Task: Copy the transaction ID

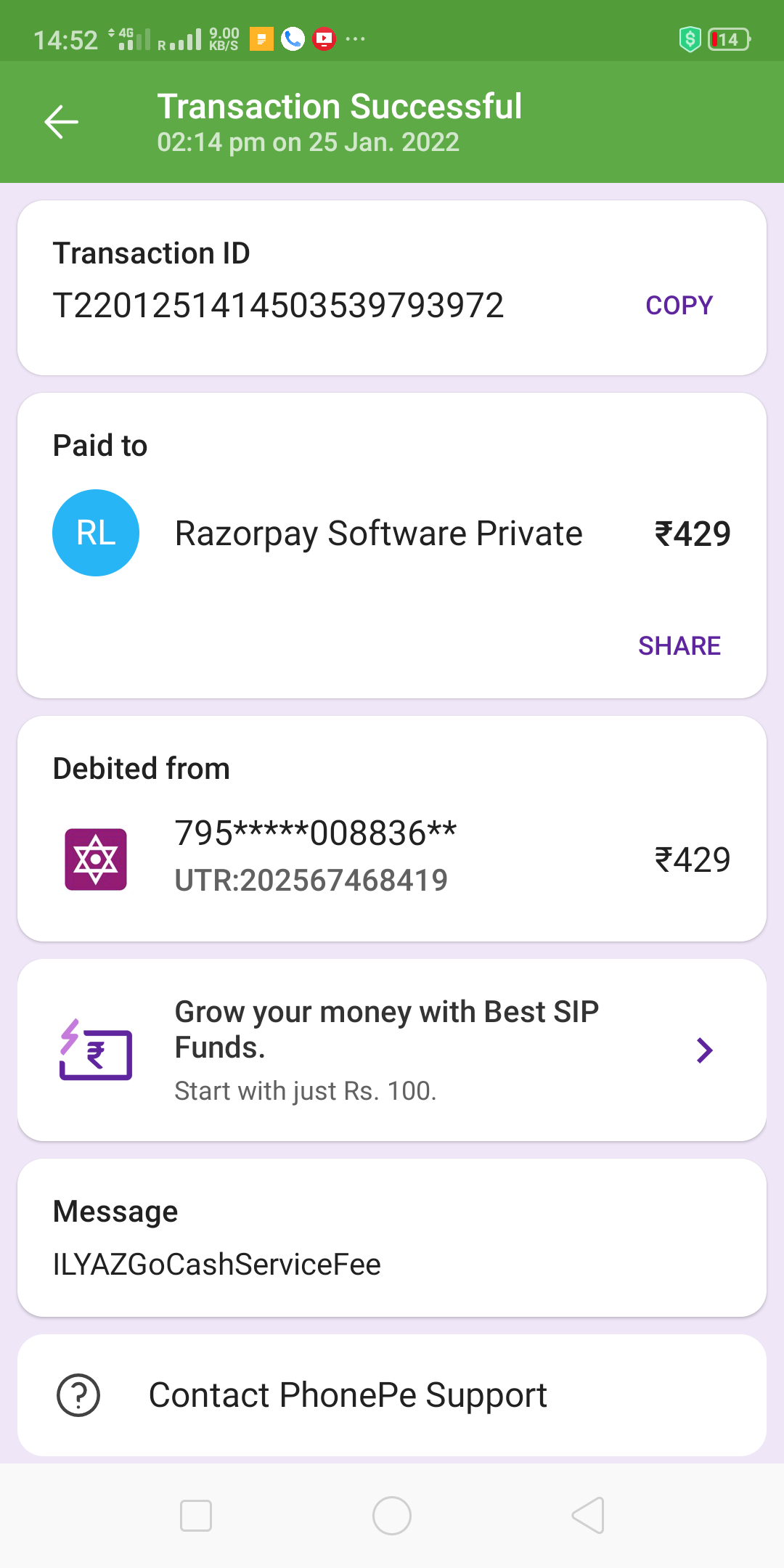Action: click(x=679, y=306)
